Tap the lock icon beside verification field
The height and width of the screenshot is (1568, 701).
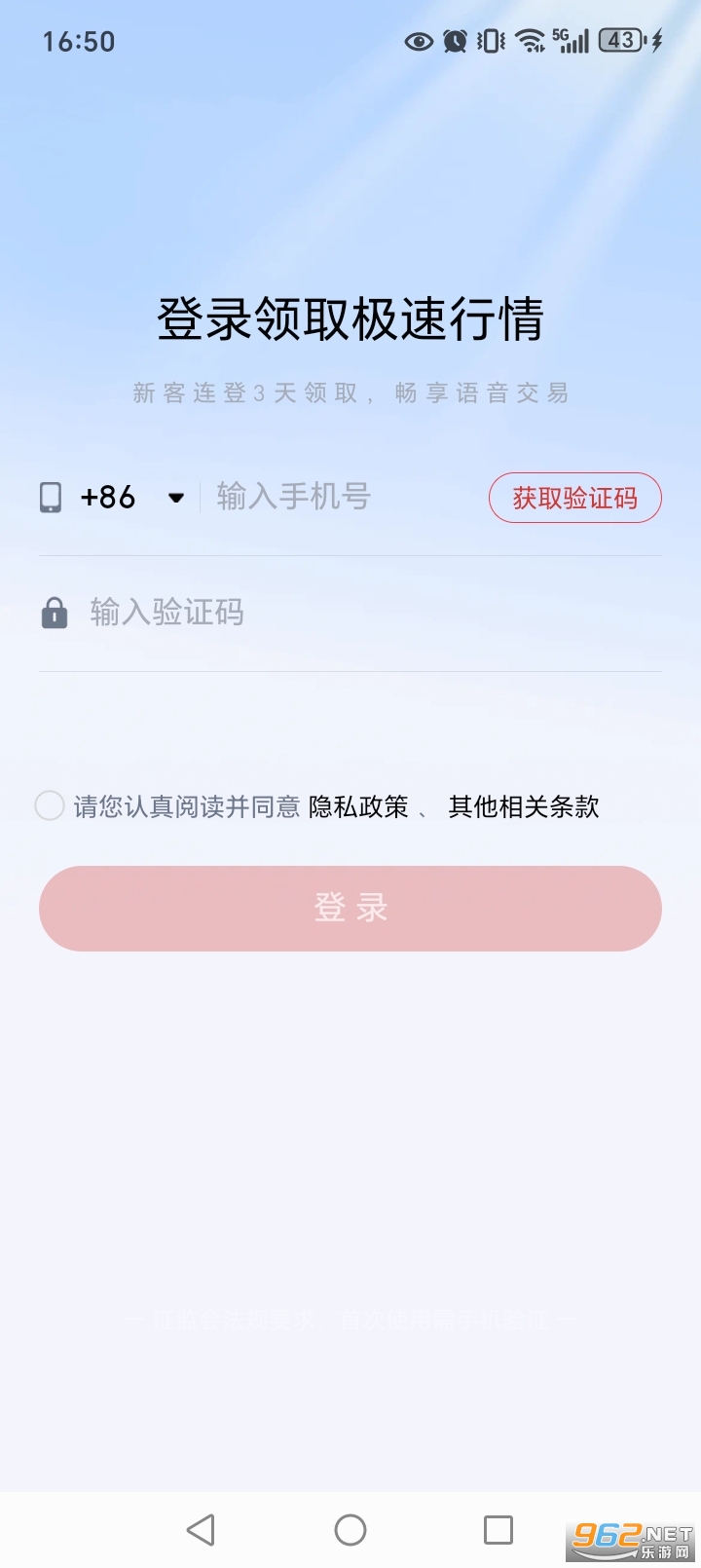pos(55,613)
